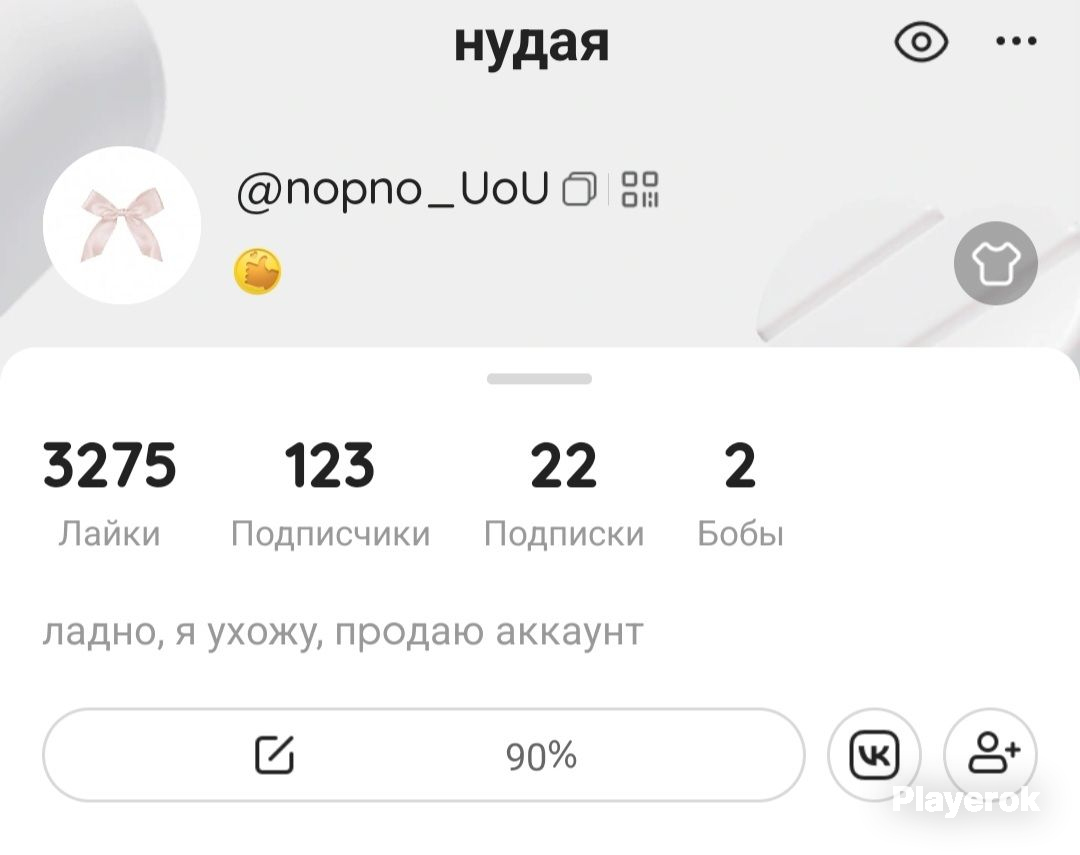
Task: Copy the @nopno_UoU username
Action: click(x=579, y=189)
